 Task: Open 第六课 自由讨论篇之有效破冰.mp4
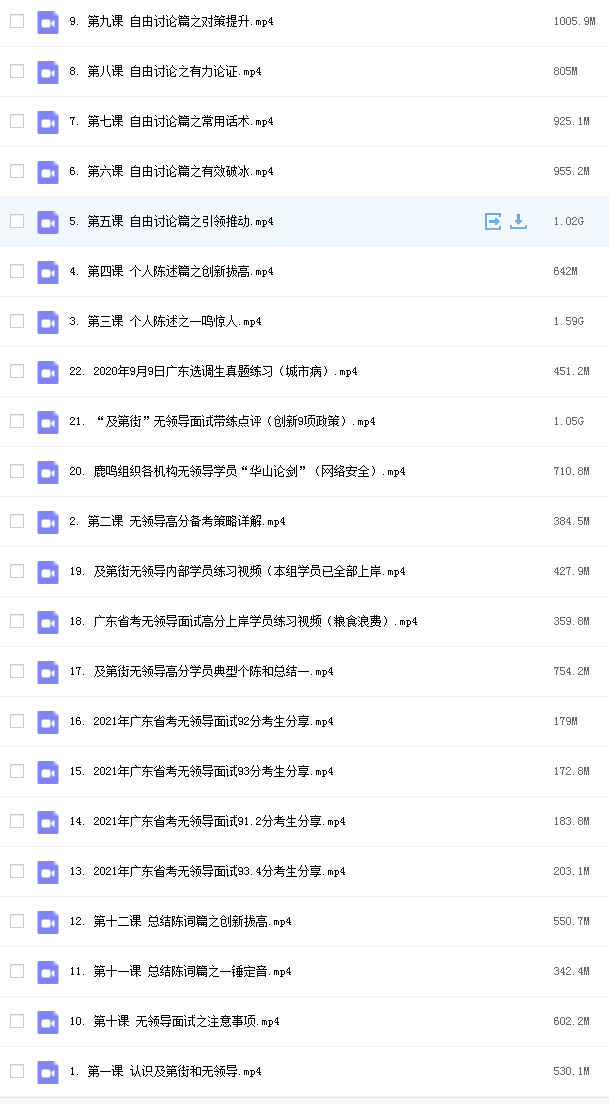click(x=171, y=171)
